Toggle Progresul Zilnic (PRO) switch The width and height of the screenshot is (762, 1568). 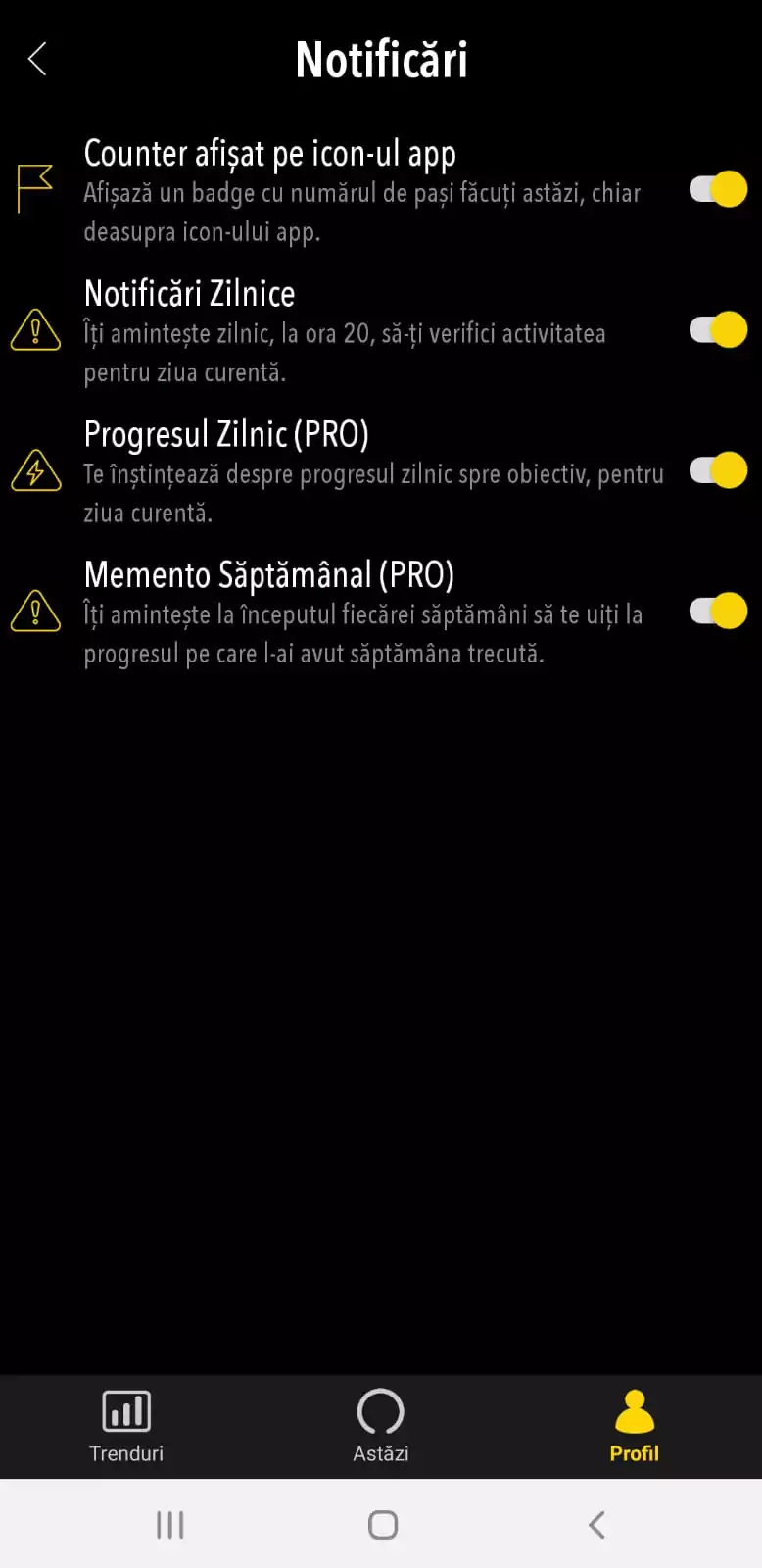click(x=718, y=470)
